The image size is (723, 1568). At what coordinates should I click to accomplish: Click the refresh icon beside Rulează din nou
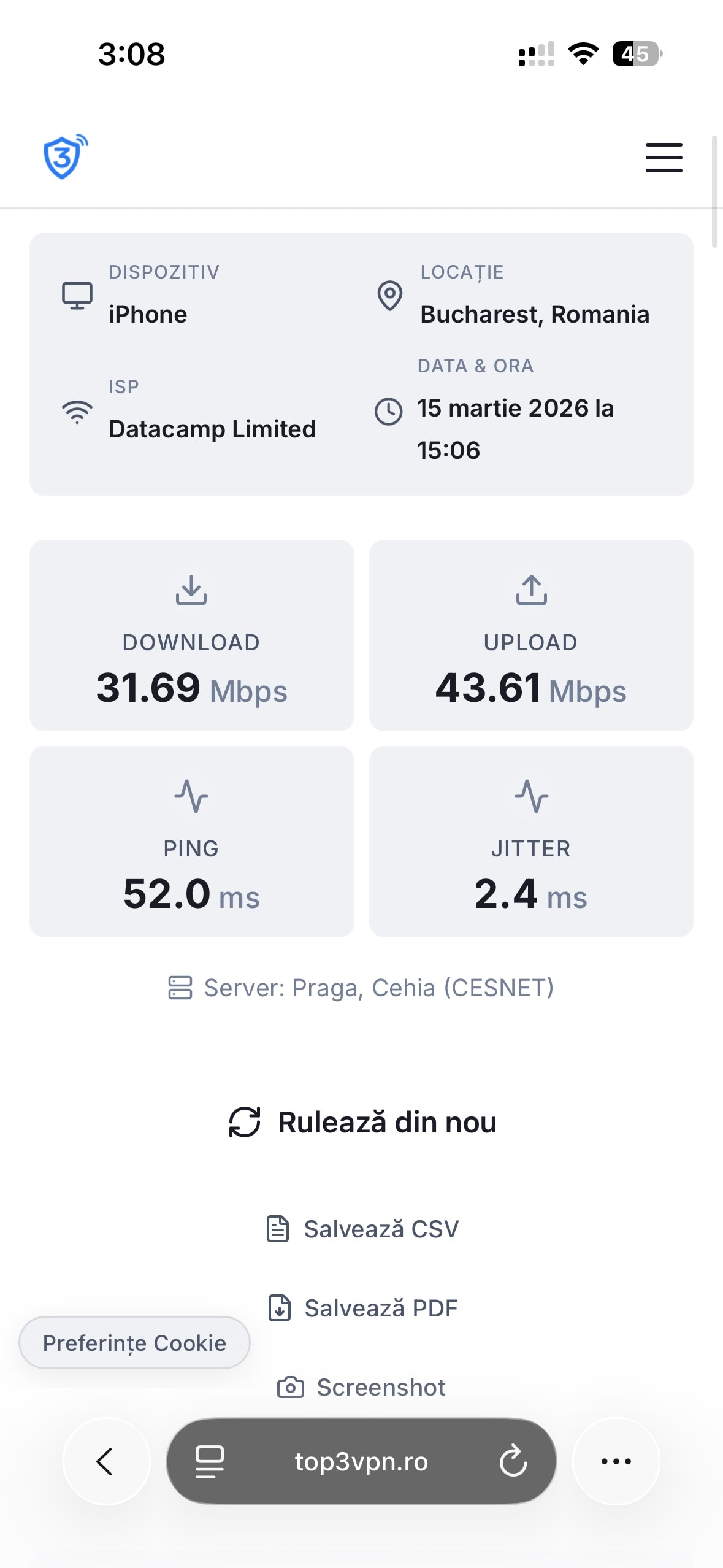pos(244,1121)
